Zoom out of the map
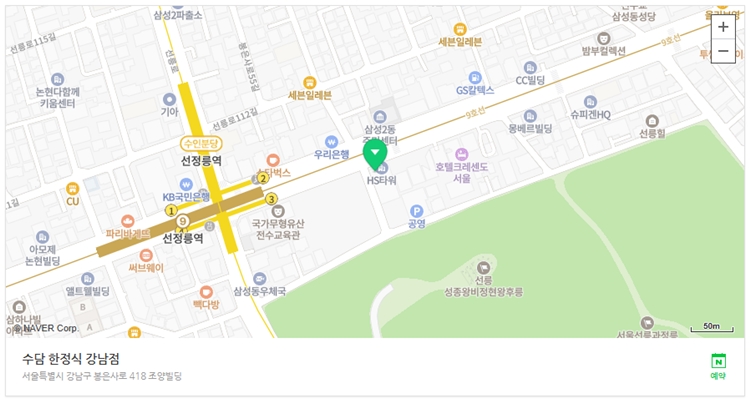The image size is (750, 403). tap(722, 51)
